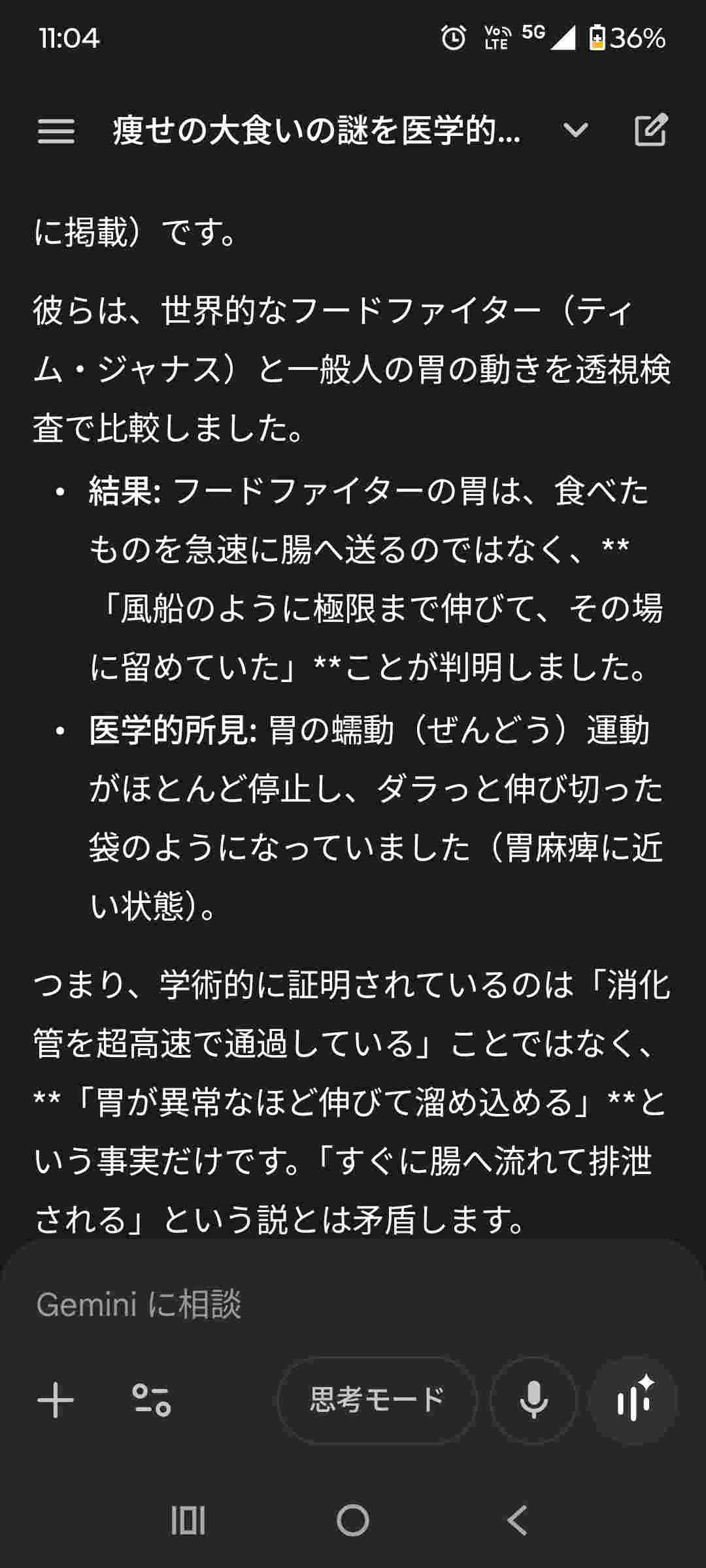Activate the microphone voice input
This screenshot has height=1568, width=706.
point(533,1400)
